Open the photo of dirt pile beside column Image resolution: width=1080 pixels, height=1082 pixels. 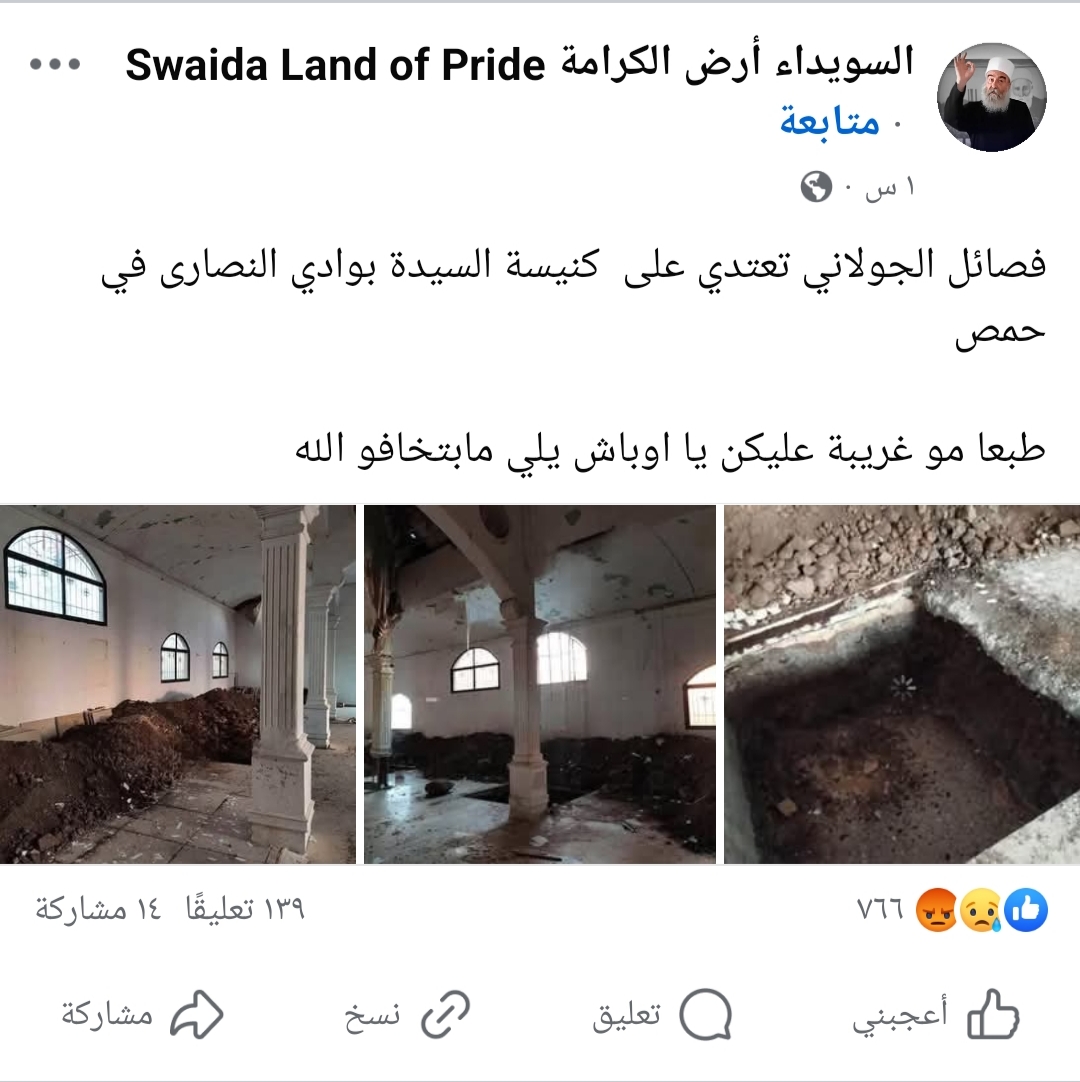pyautogui.click(x=178, y=684)
